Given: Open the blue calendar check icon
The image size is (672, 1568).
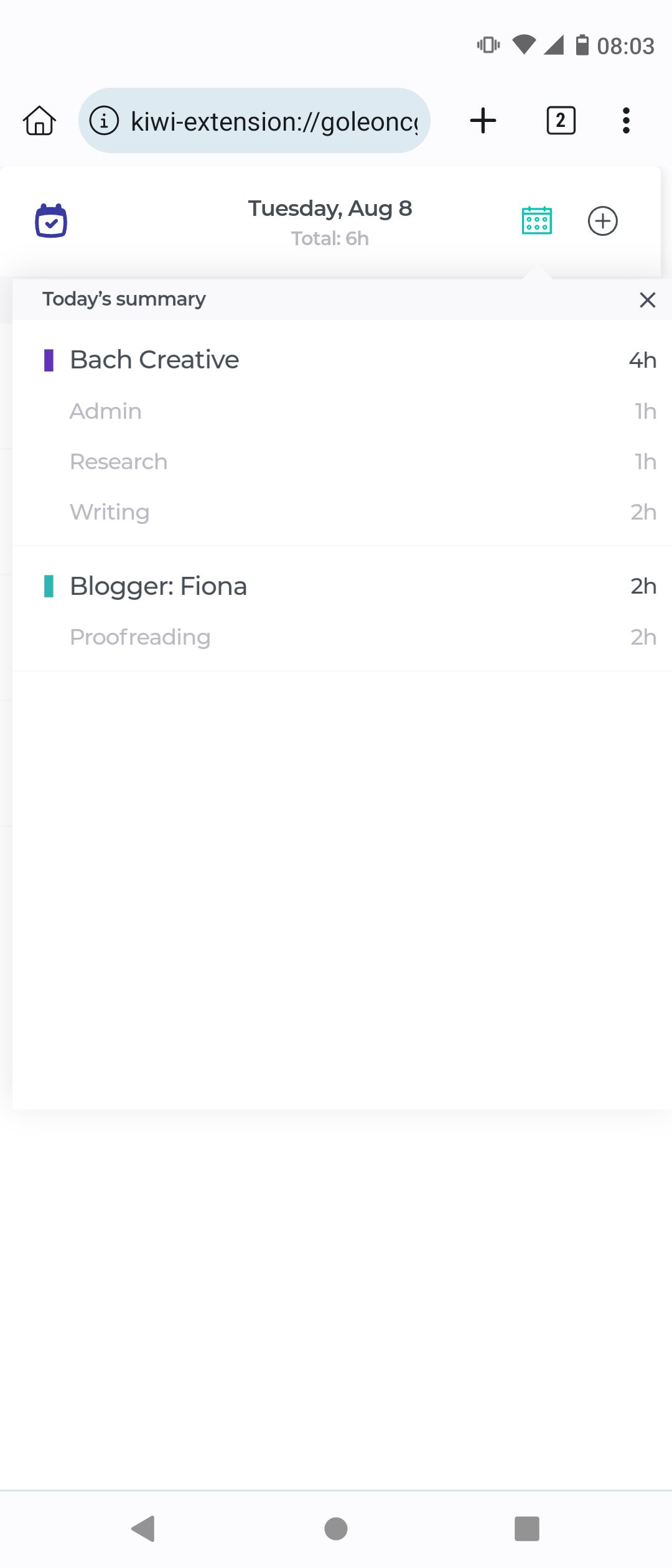Looking at the screenshot, I should 51,221.
